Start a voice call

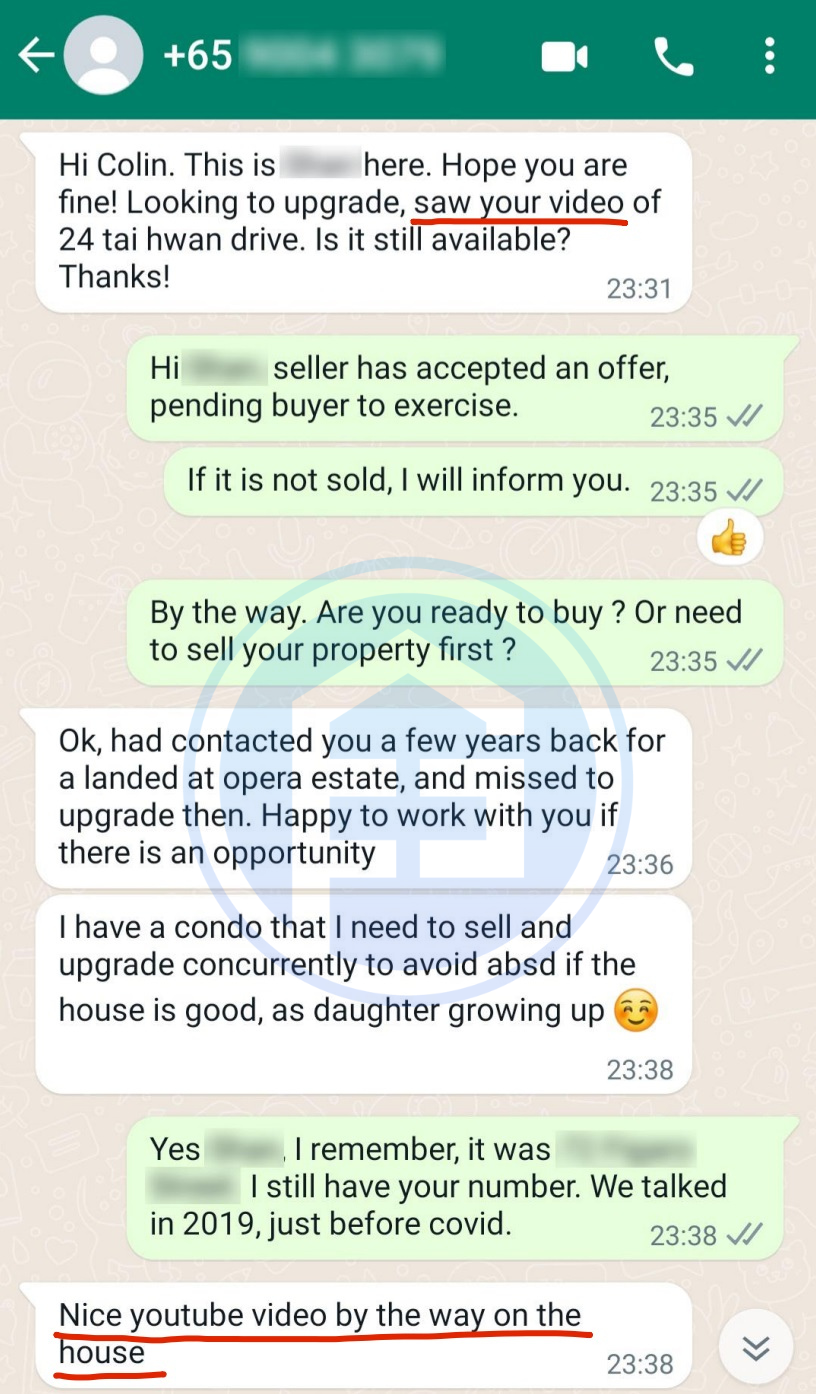(673, 57)
